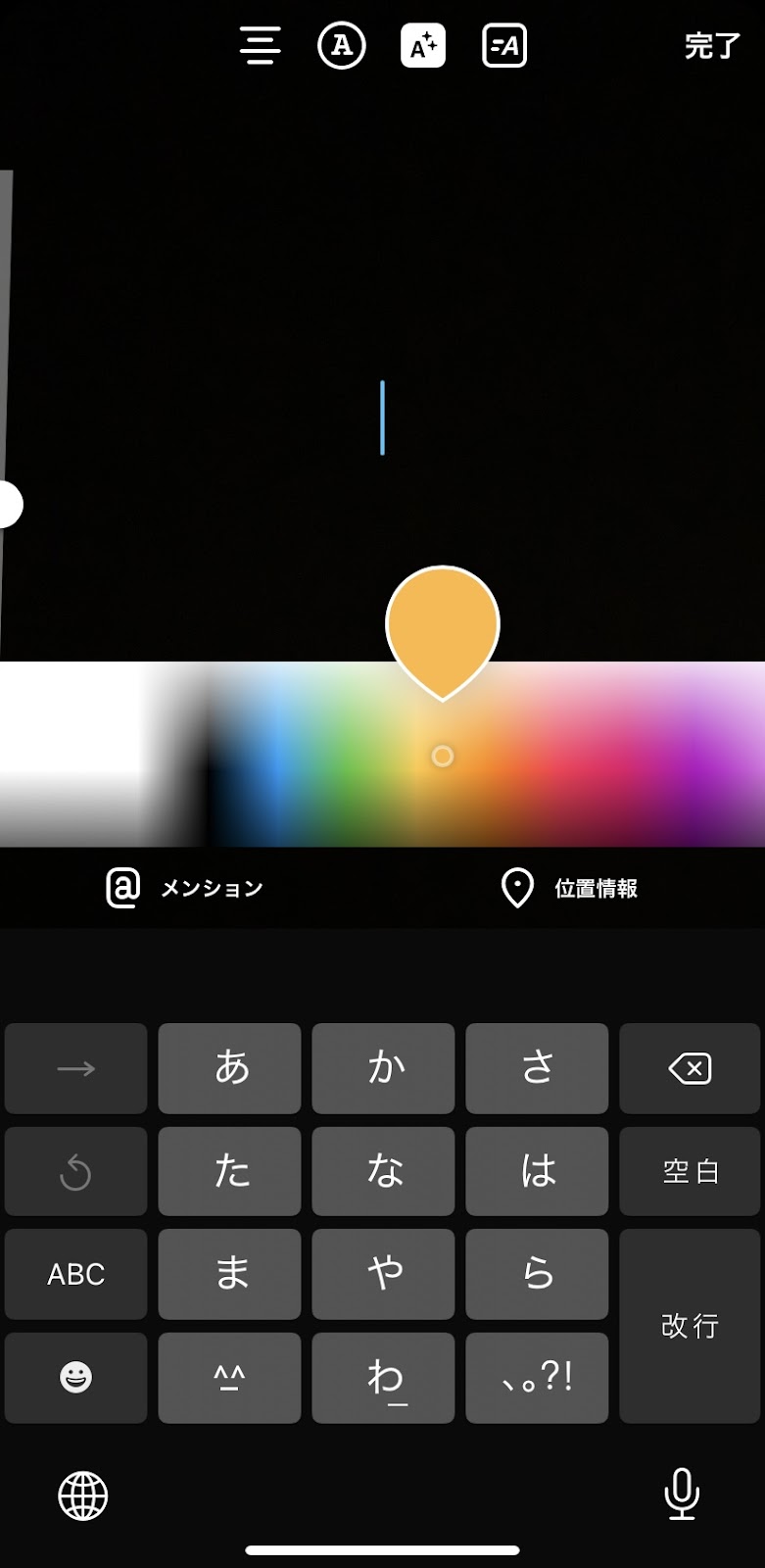Start voice dictation with the microphone

pyautogui.click(x=682, y=1494)
